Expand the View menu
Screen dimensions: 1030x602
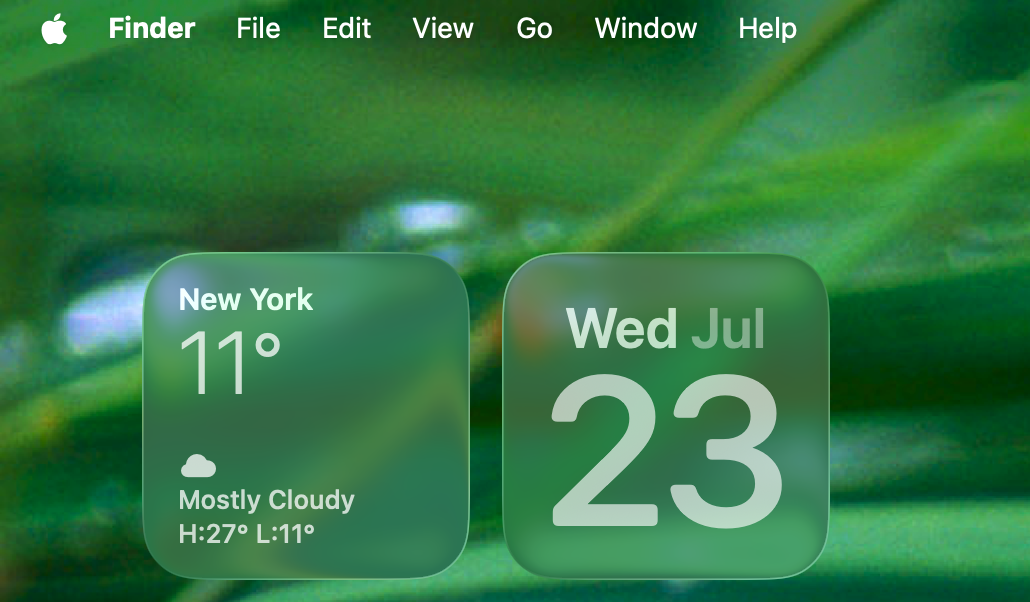443,29
